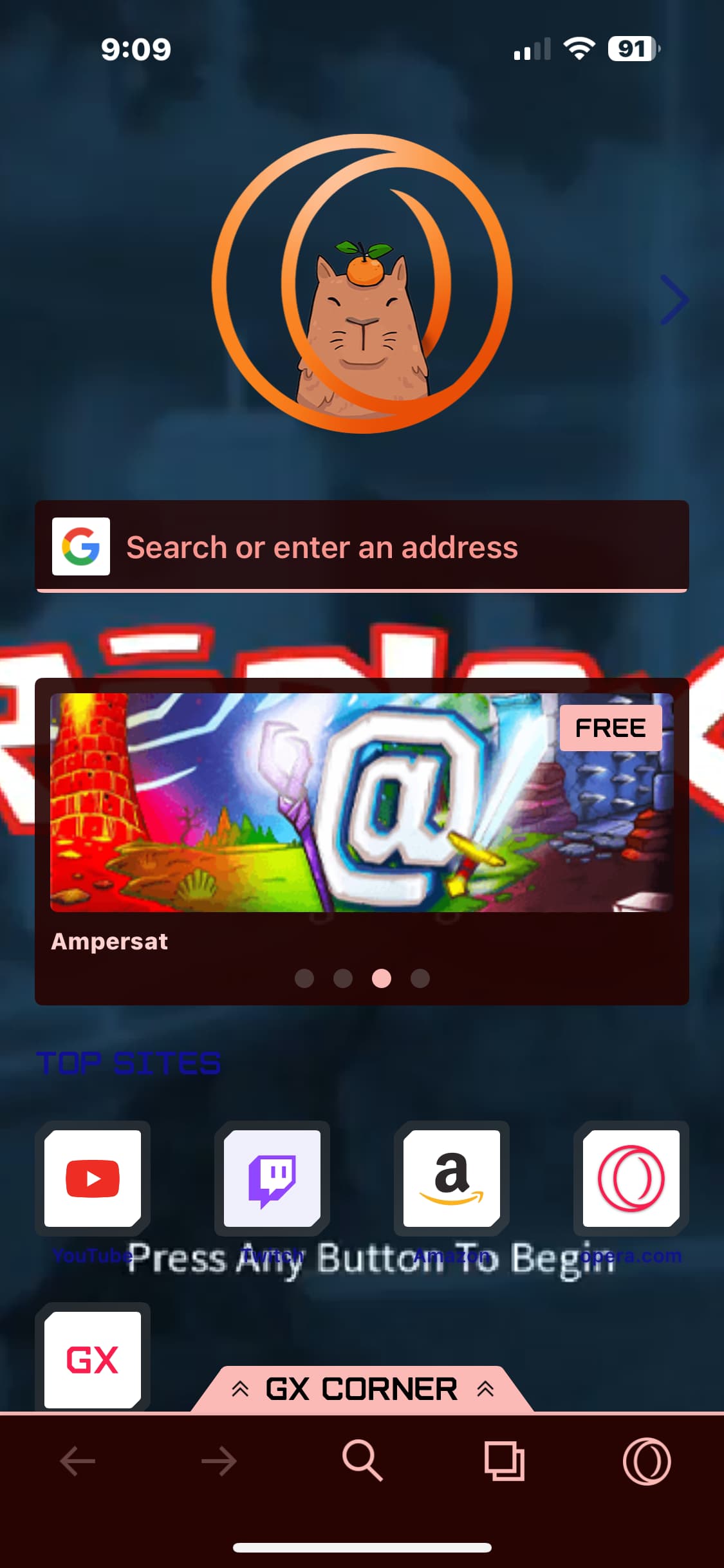Open the GX top site tile

point(93,1359)
